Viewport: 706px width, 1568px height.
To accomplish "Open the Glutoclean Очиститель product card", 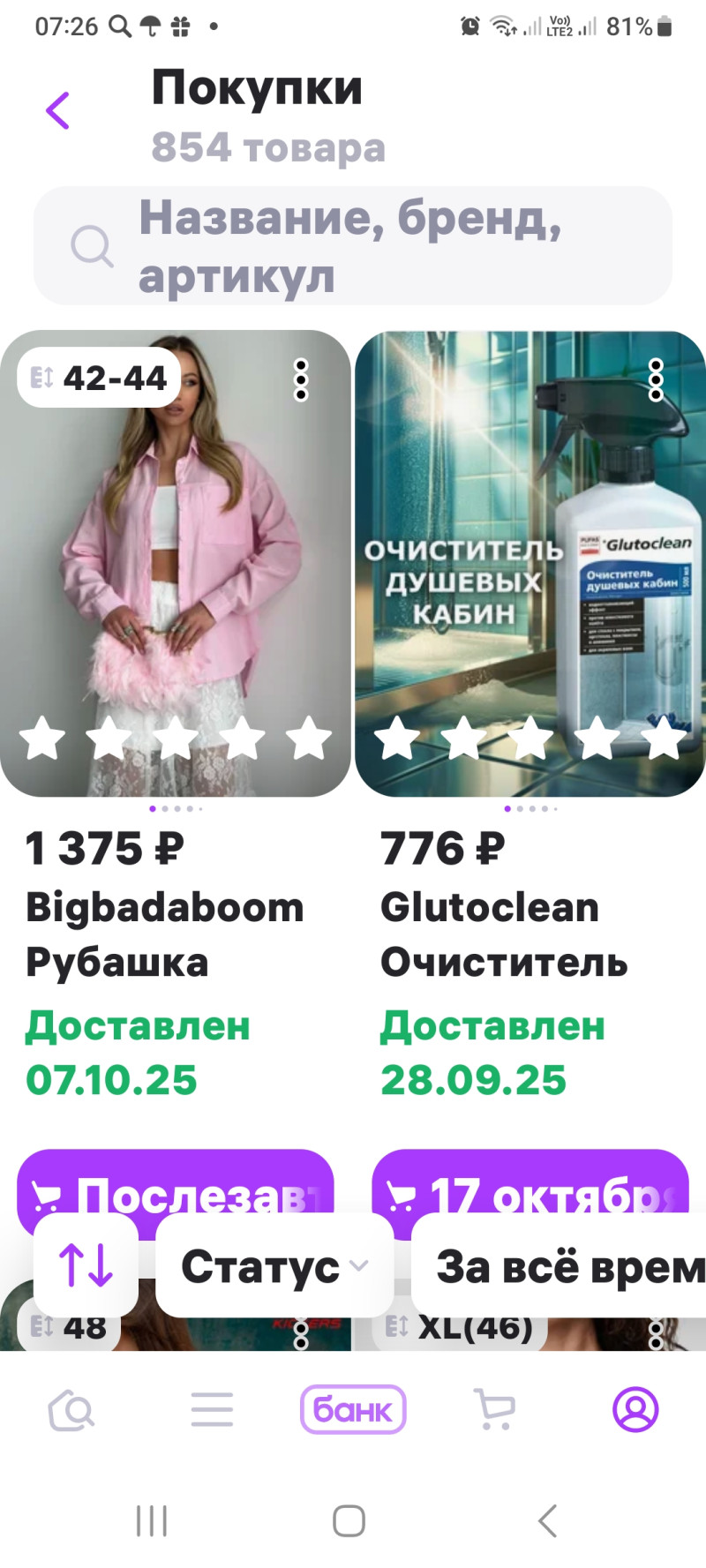I will click(529, 565).
